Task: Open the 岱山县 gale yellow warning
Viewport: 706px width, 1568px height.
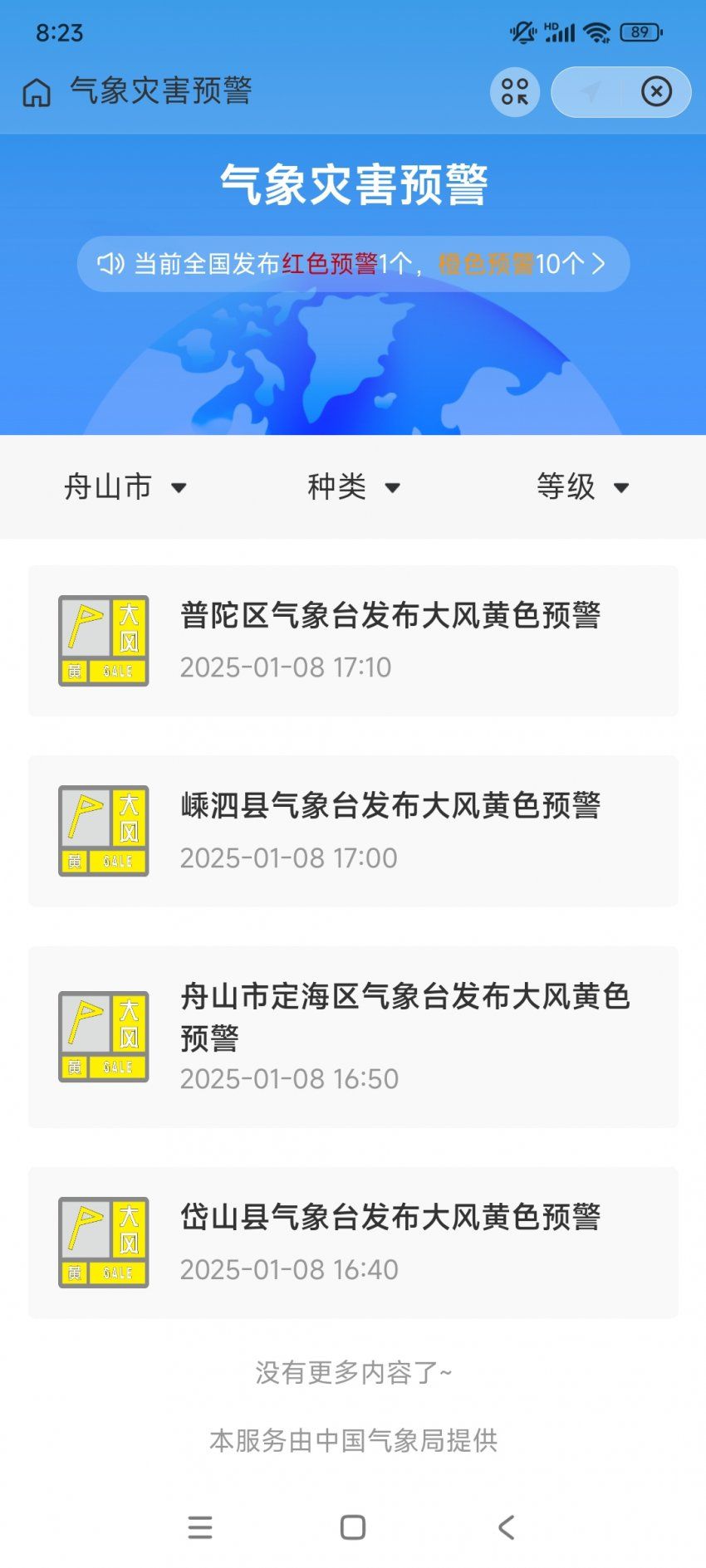Action: (353, 1243)
